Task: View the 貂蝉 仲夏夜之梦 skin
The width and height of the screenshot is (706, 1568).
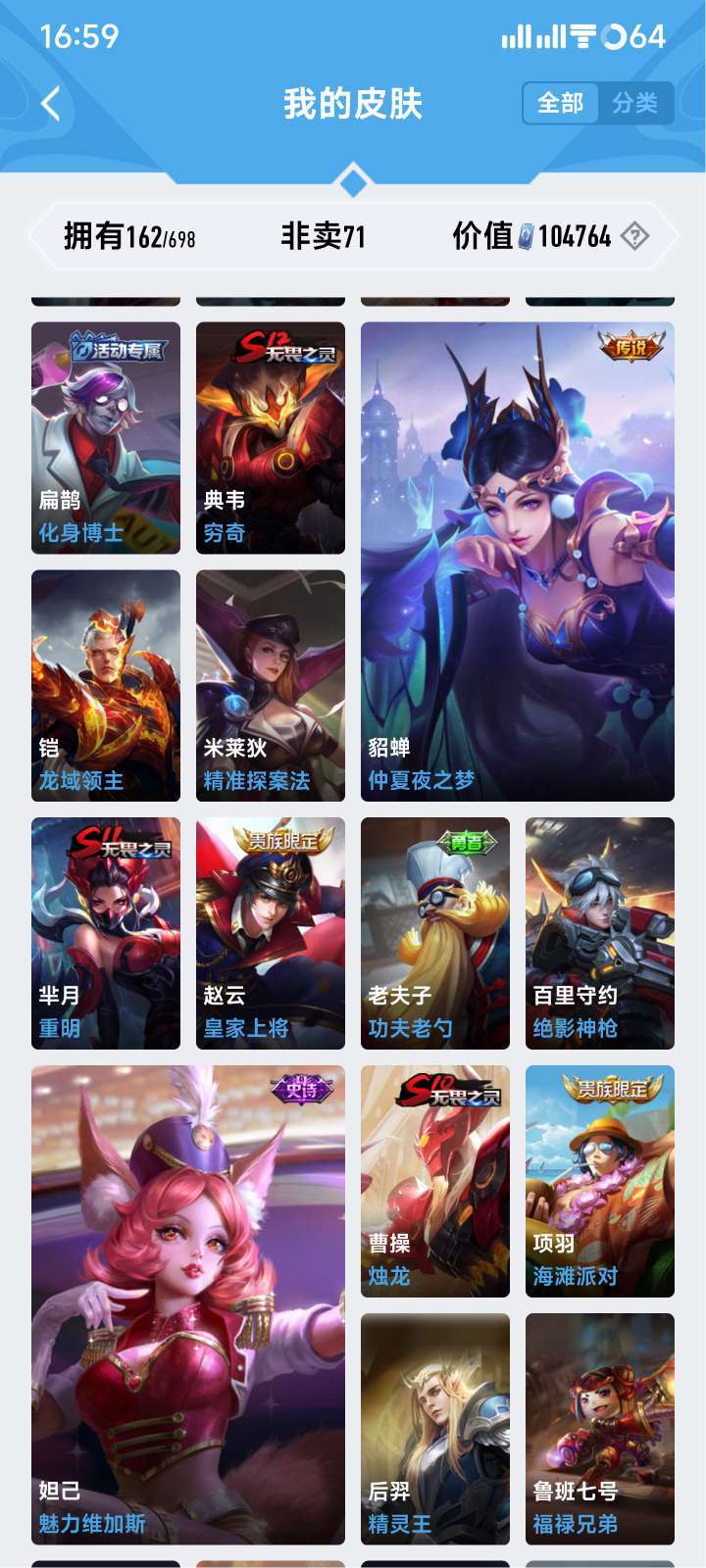Action: point(518,562)
